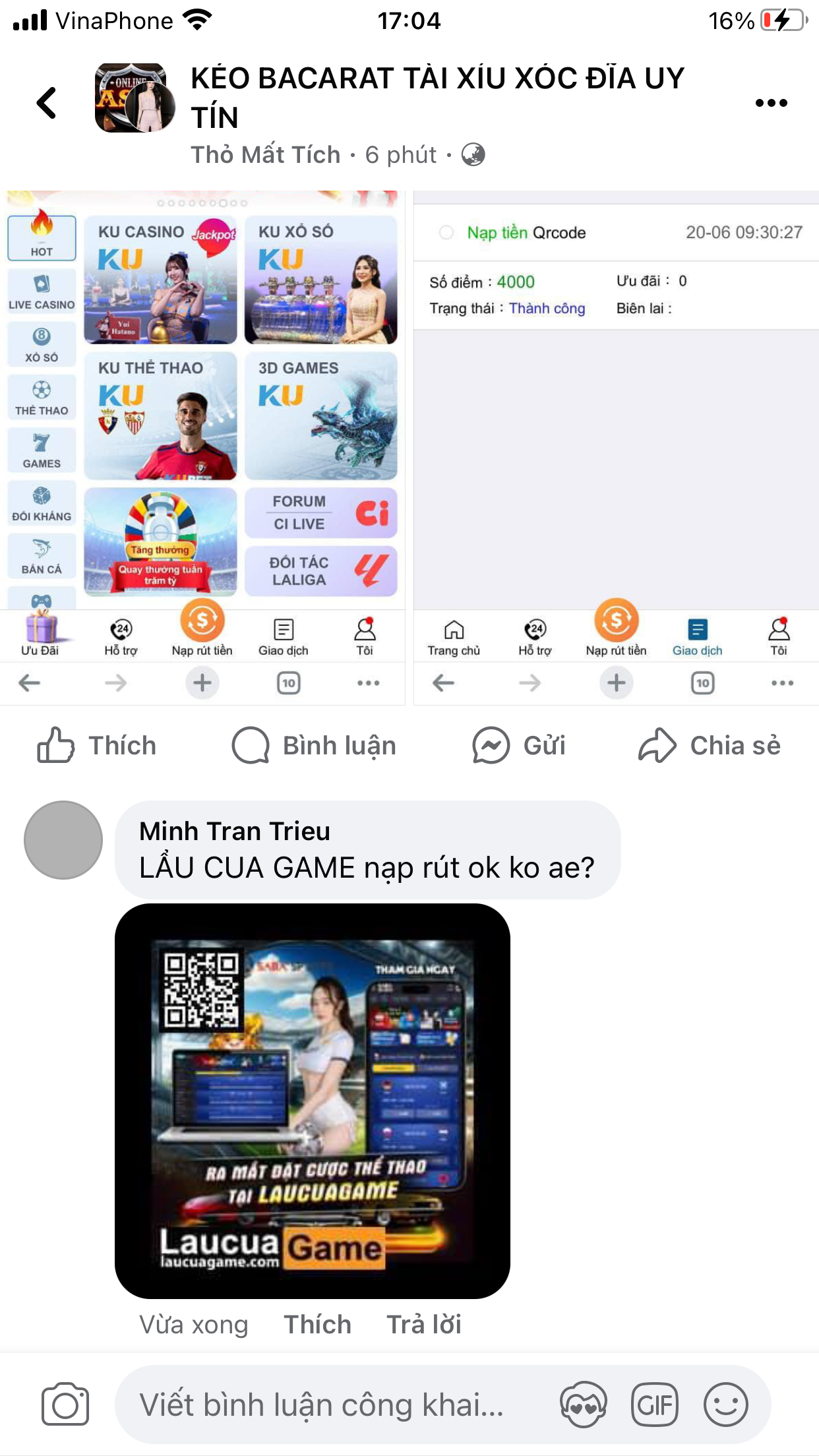View Minh Tran Trieu's name profile link
The width and height of the screenshot is (819, 1456).
[x=235, y=831]
